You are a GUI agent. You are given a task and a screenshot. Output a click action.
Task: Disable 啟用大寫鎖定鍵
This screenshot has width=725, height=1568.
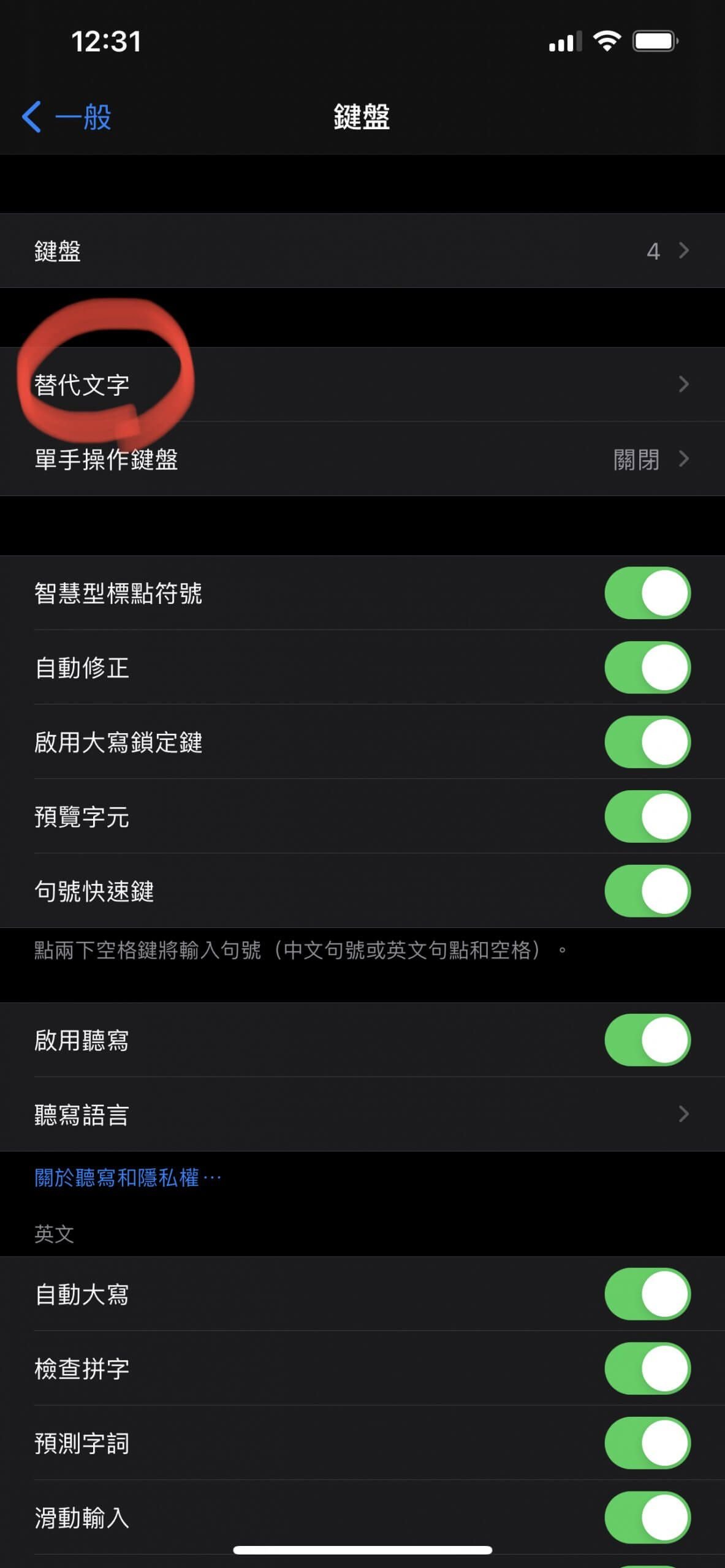pos(647,742)
